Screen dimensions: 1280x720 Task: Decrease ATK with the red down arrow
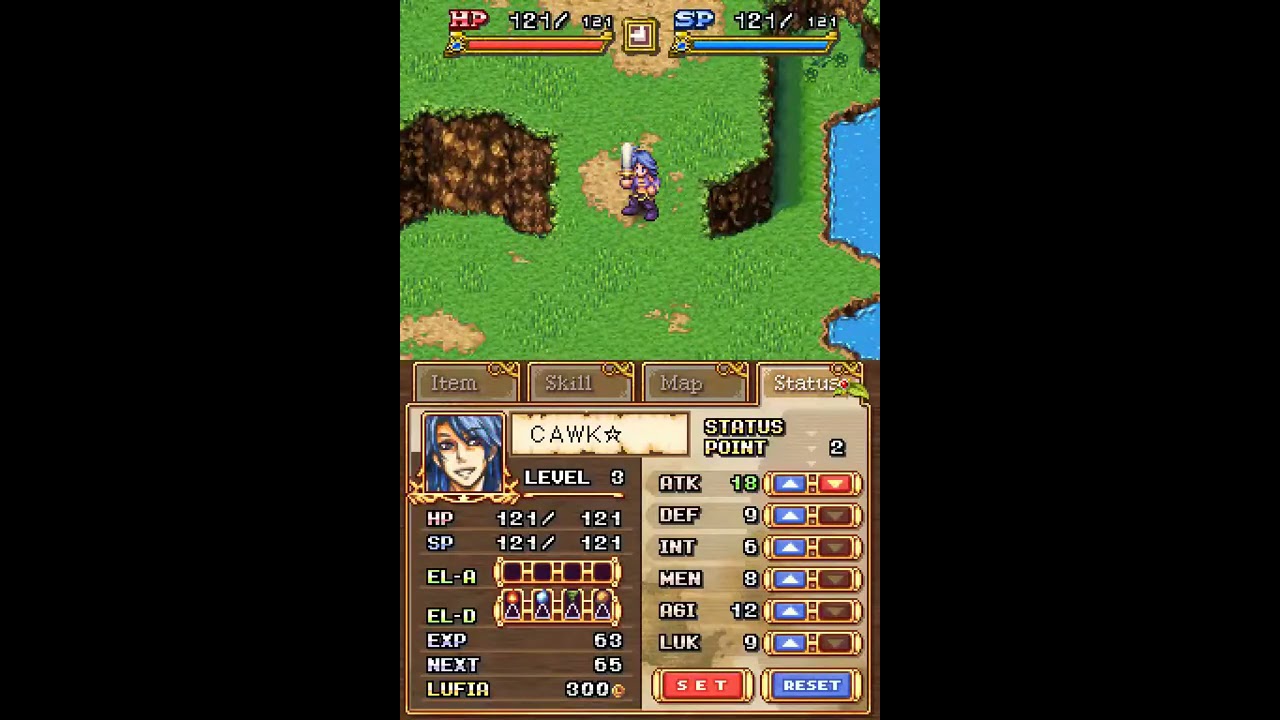pos(836,484)
